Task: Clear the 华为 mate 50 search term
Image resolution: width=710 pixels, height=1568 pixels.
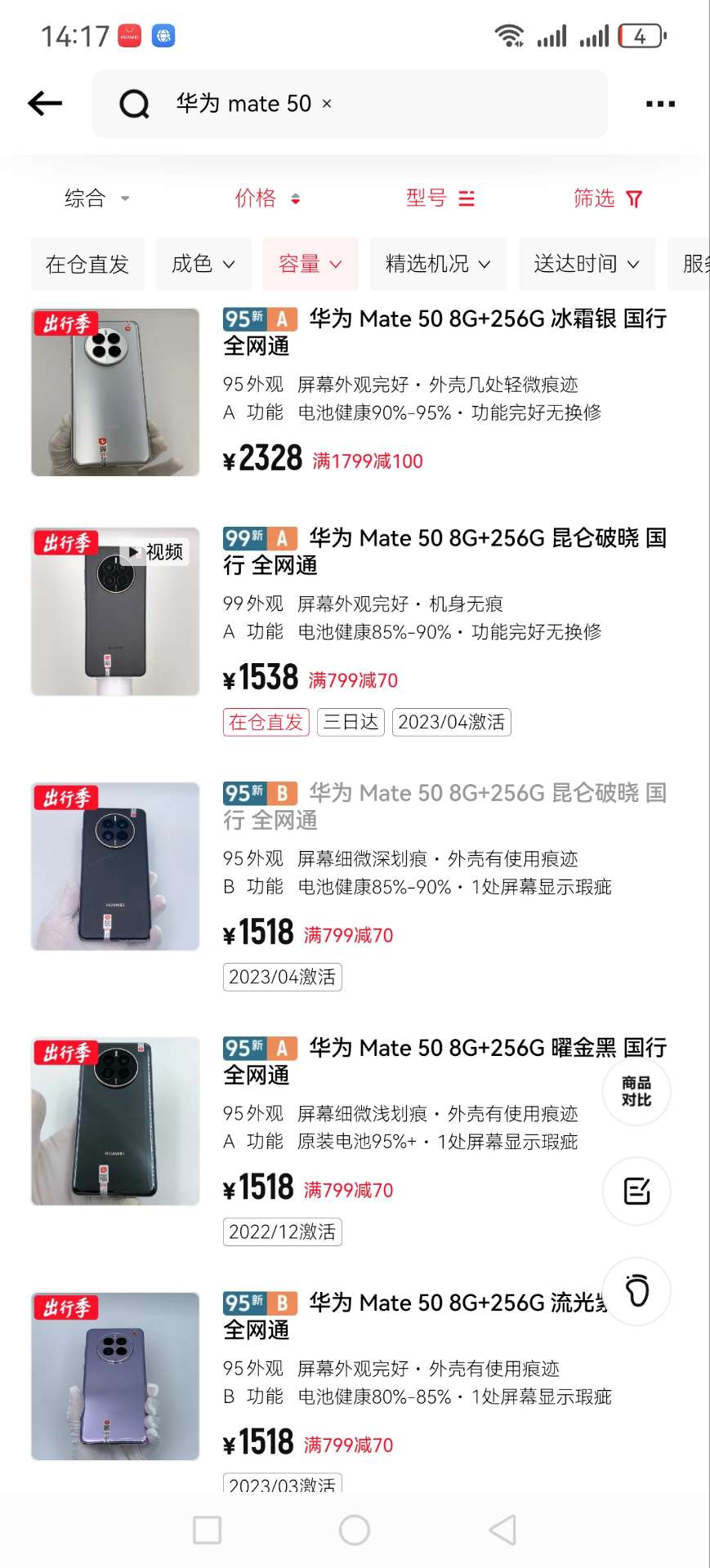Action: click(x=327, y=104)
